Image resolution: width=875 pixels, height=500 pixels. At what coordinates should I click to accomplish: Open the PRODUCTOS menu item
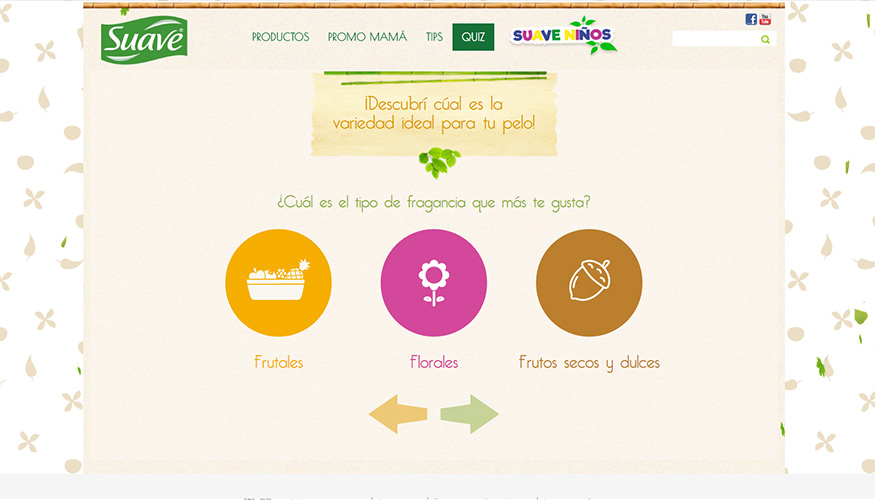tap(280, 37)
